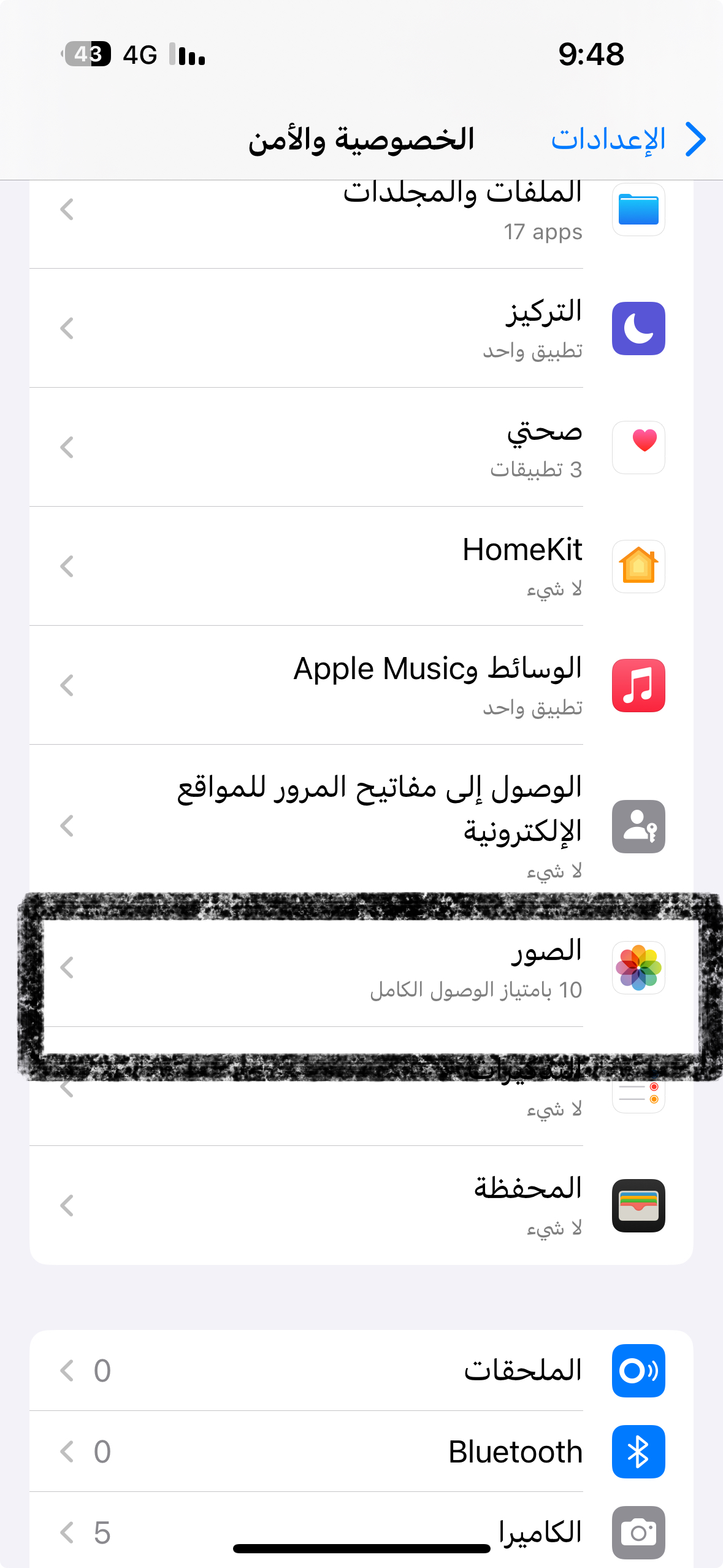This screenshot has width=723, height=1568.
Task: Open الصور photos access row
Action: pos(362,968)
